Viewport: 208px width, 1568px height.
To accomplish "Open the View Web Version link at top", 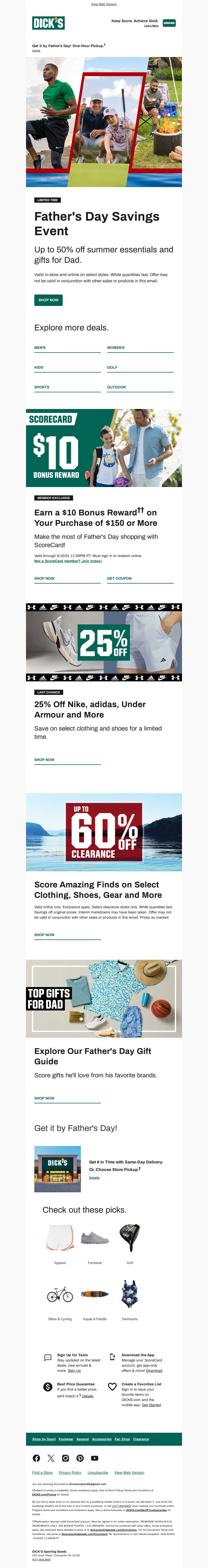I will (x=104, y=4).
